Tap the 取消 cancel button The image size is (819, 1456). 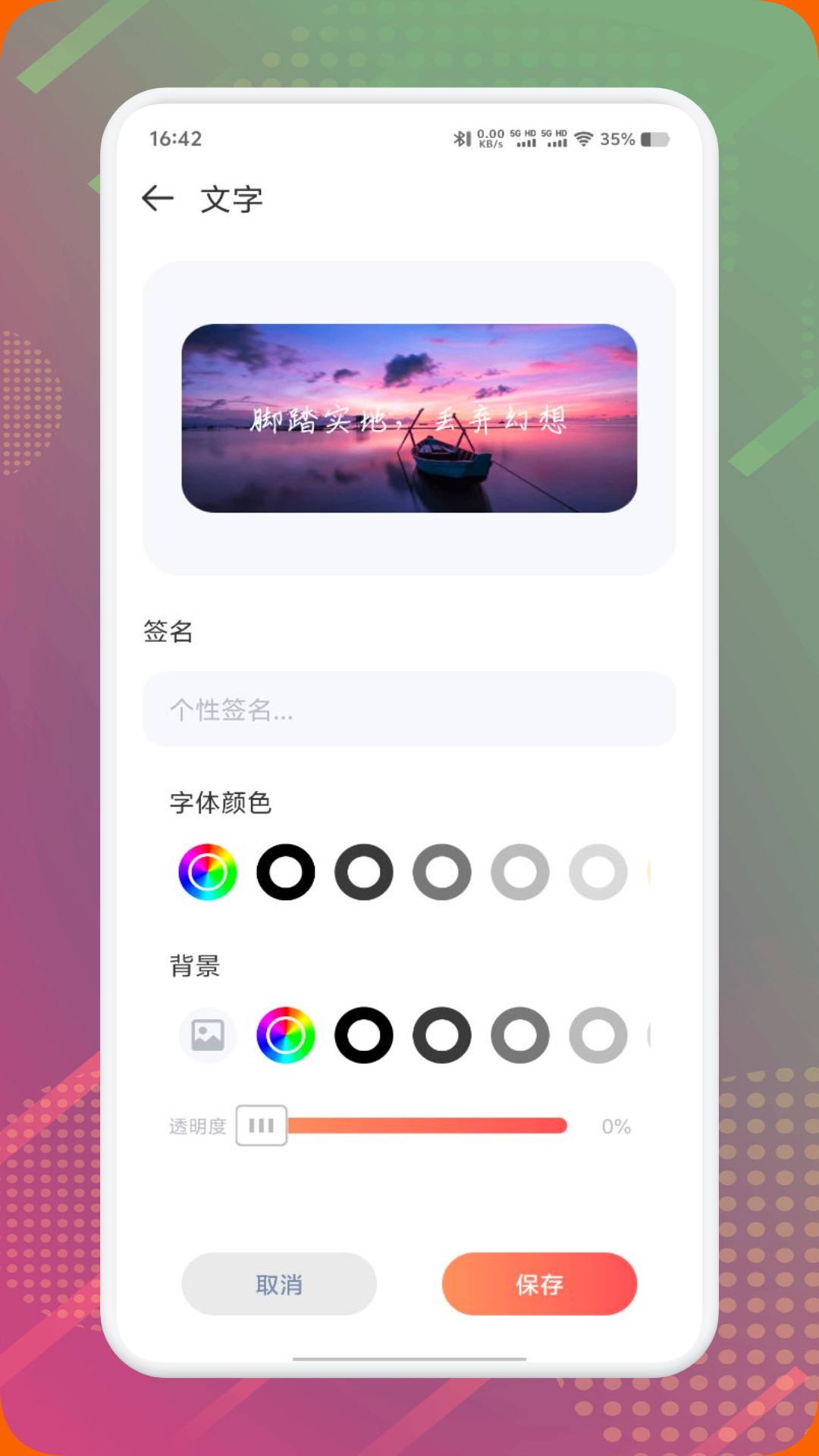click(279, 1285)
